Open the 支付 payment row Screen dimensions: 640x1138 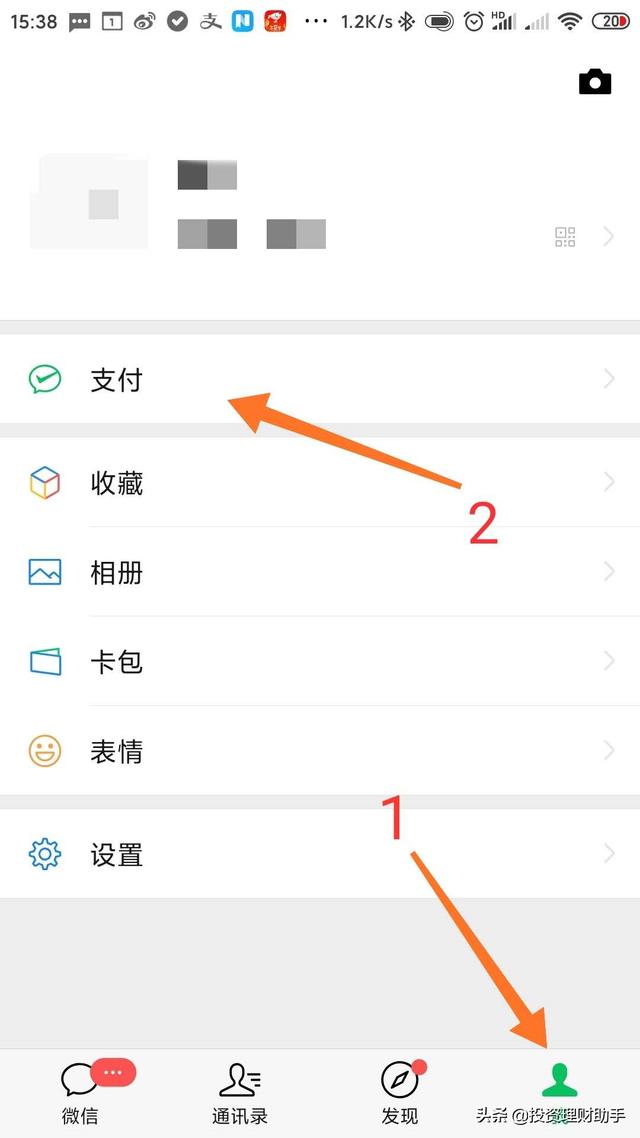click(x=320, y=380)
